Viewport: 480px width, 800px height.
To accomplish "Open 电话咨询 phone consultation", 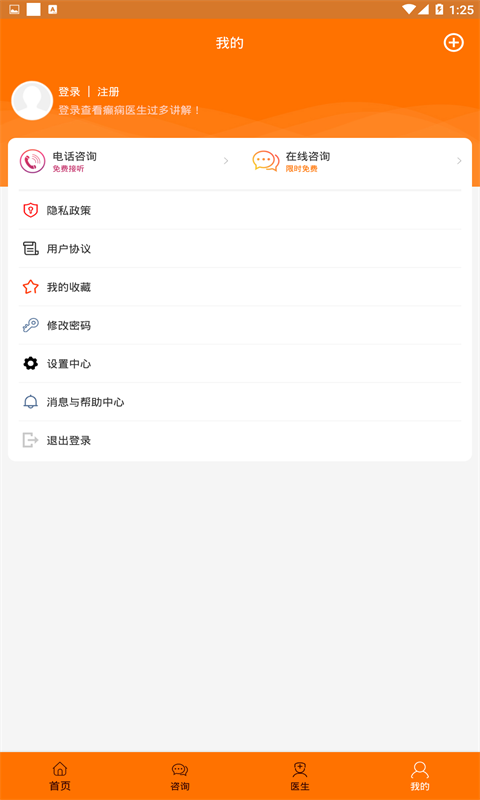I will (124, 161).
